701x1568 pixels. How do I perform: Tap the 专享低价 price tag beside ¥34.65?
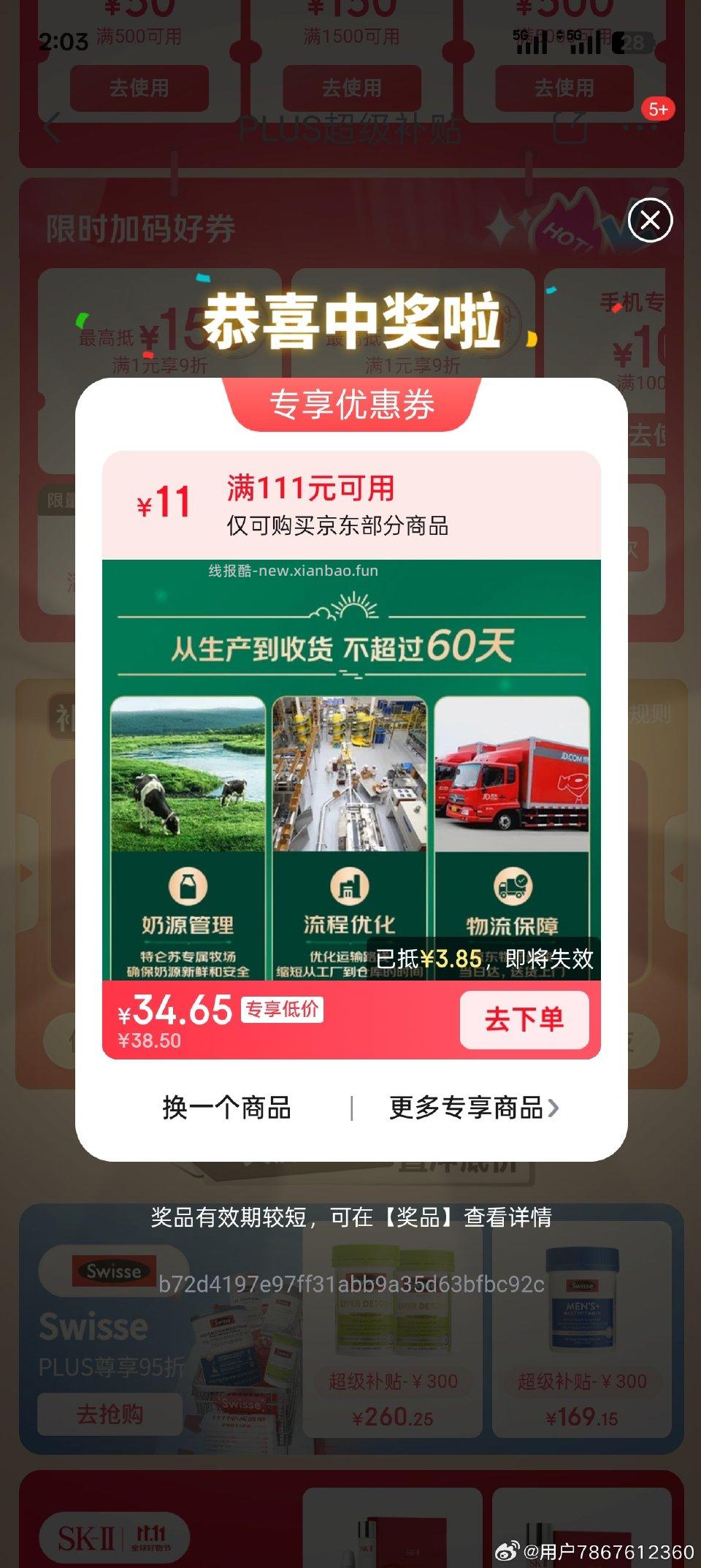point(285,1012)
